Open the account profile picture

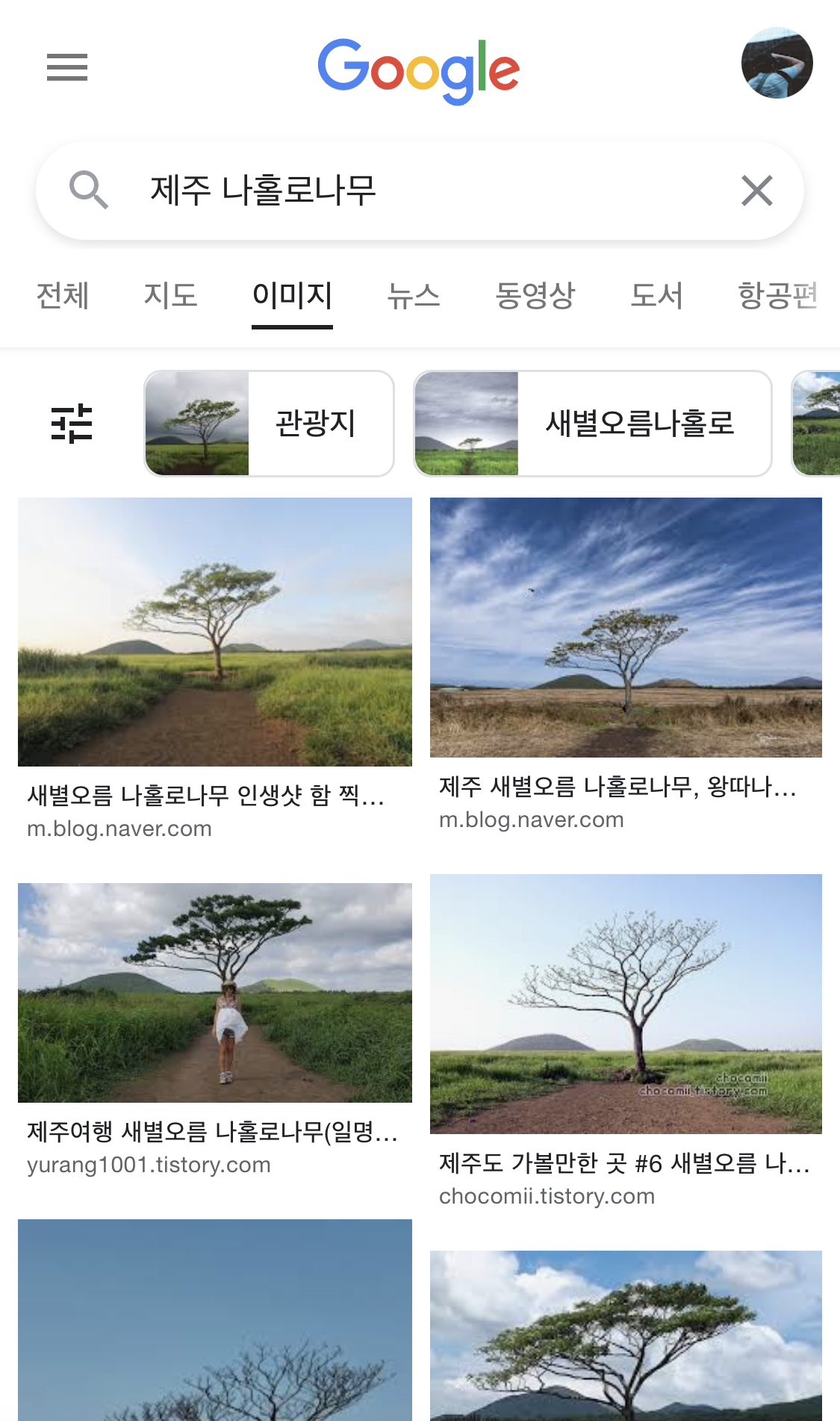pyautogui.click(x=777, y=64)
